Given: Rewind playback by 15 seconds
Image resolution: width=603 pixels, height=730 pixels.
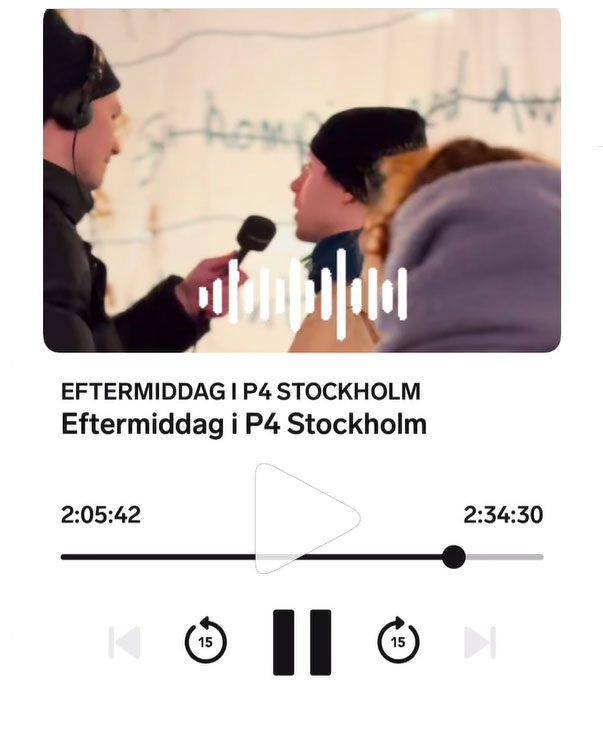Looking at the screenshot, I should coord(206,642).
